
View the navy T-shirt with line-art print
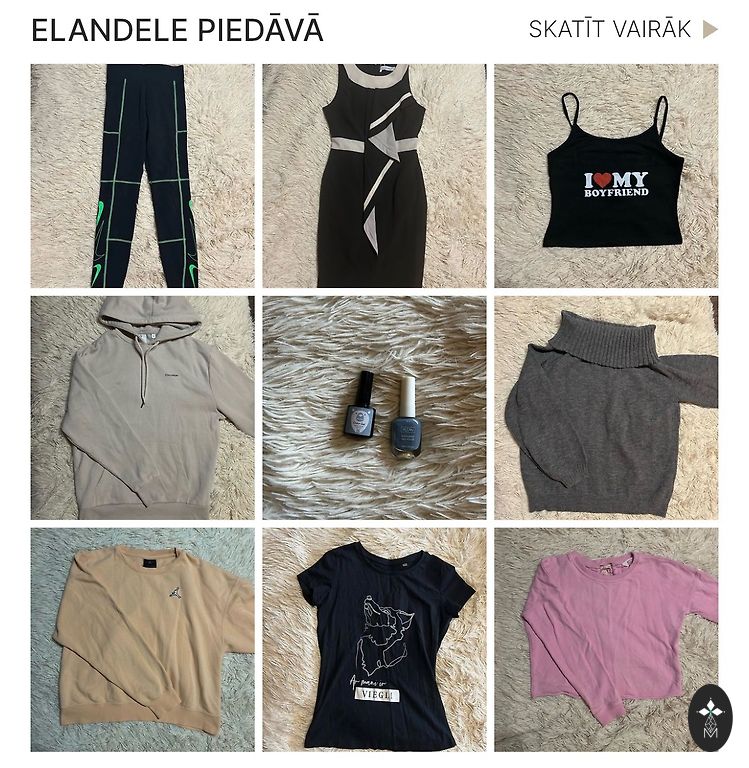point(374,639)
